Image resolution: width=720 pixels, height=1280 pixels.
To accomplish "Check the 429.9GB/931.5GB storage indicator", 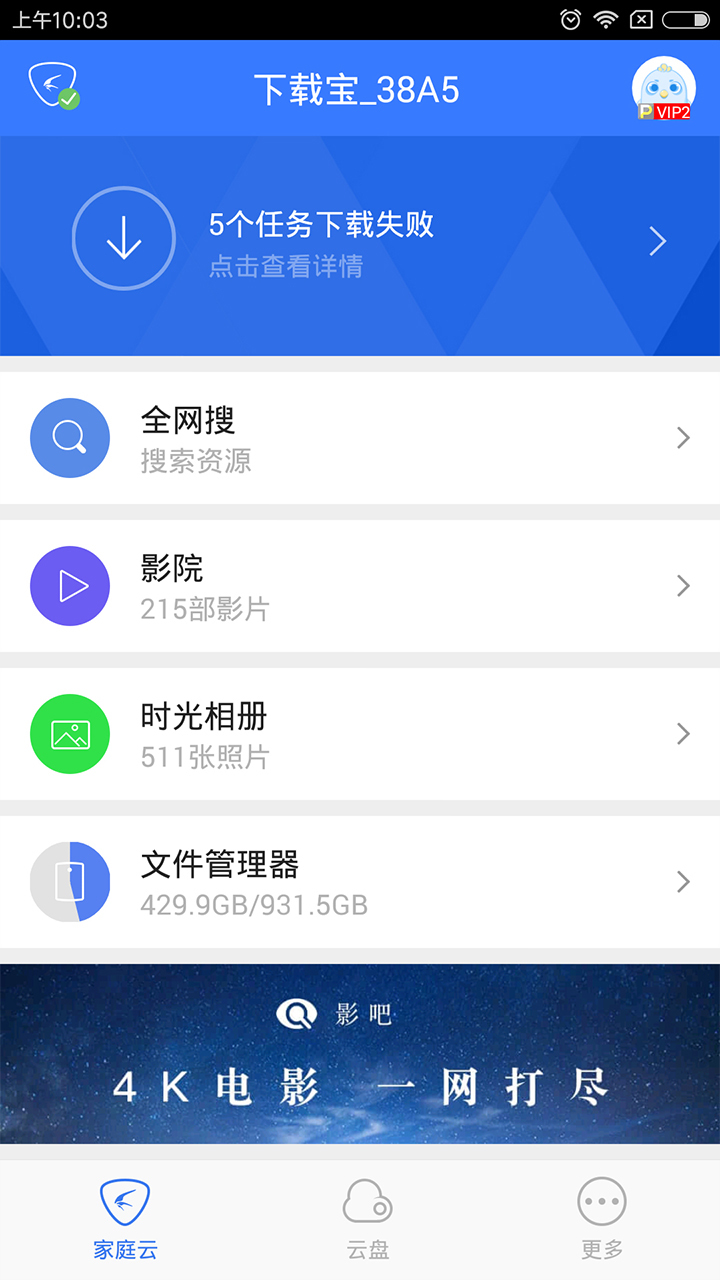I will pos(255,905).
